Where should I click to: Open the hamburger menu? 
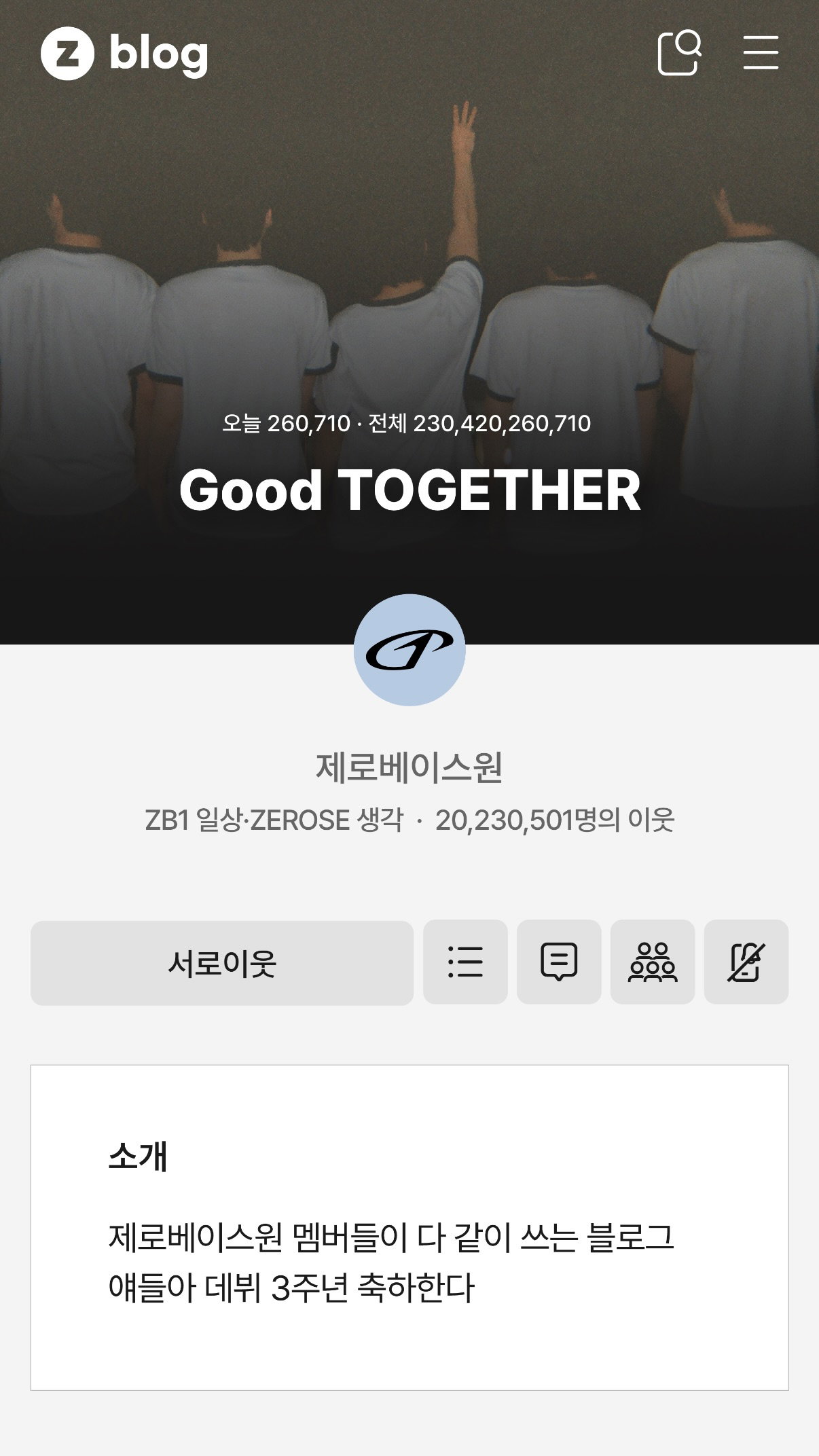click(761, 52)
